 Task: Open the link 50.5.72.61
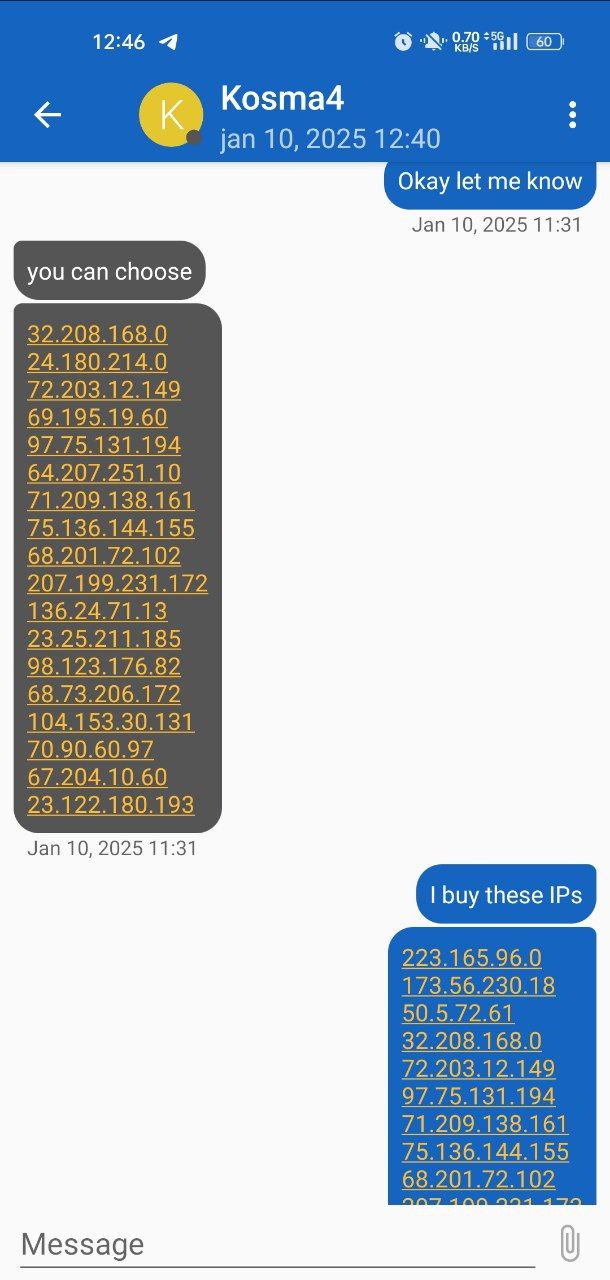pos(457,1013)
